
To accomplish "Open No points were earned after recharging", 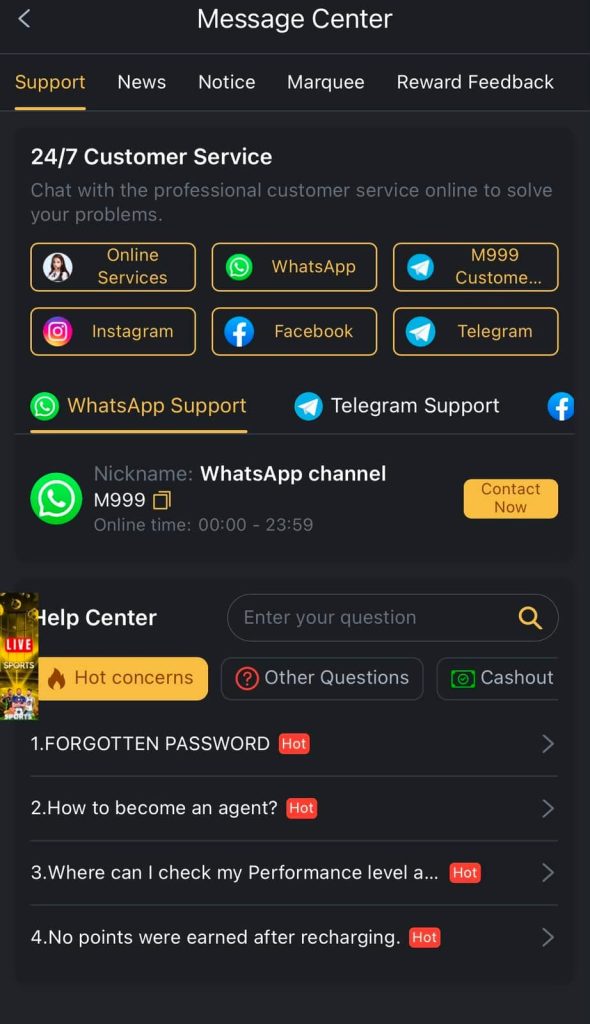I will [x=293, y=938].
